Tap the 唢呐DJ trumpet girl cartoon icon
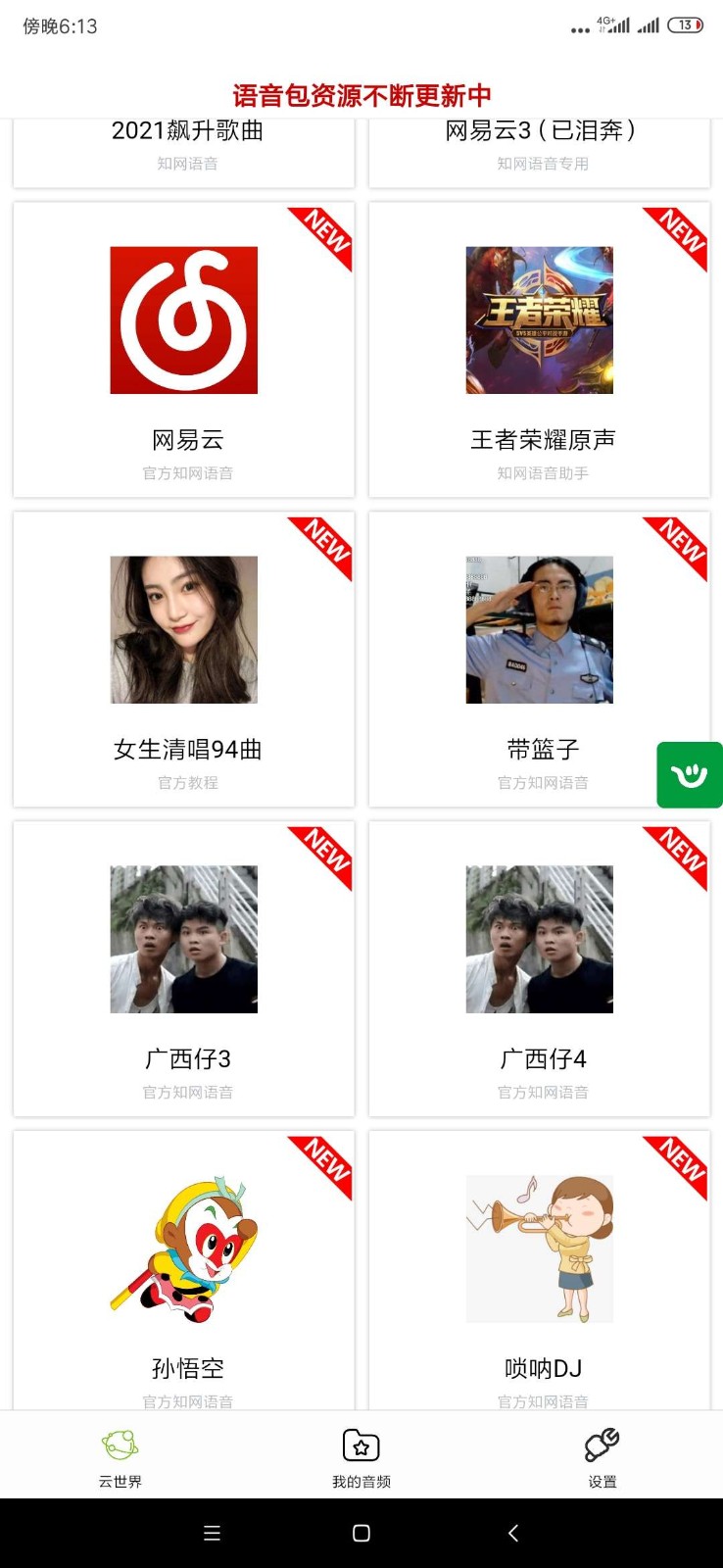The image size is (723, 1568). pos(540,1249)
